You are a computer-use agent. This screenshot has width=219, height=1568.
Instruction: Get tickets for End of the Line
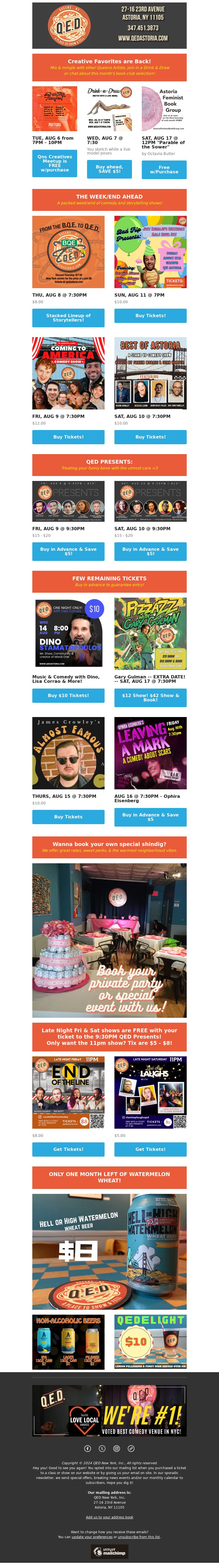[x=68, y=1149]
